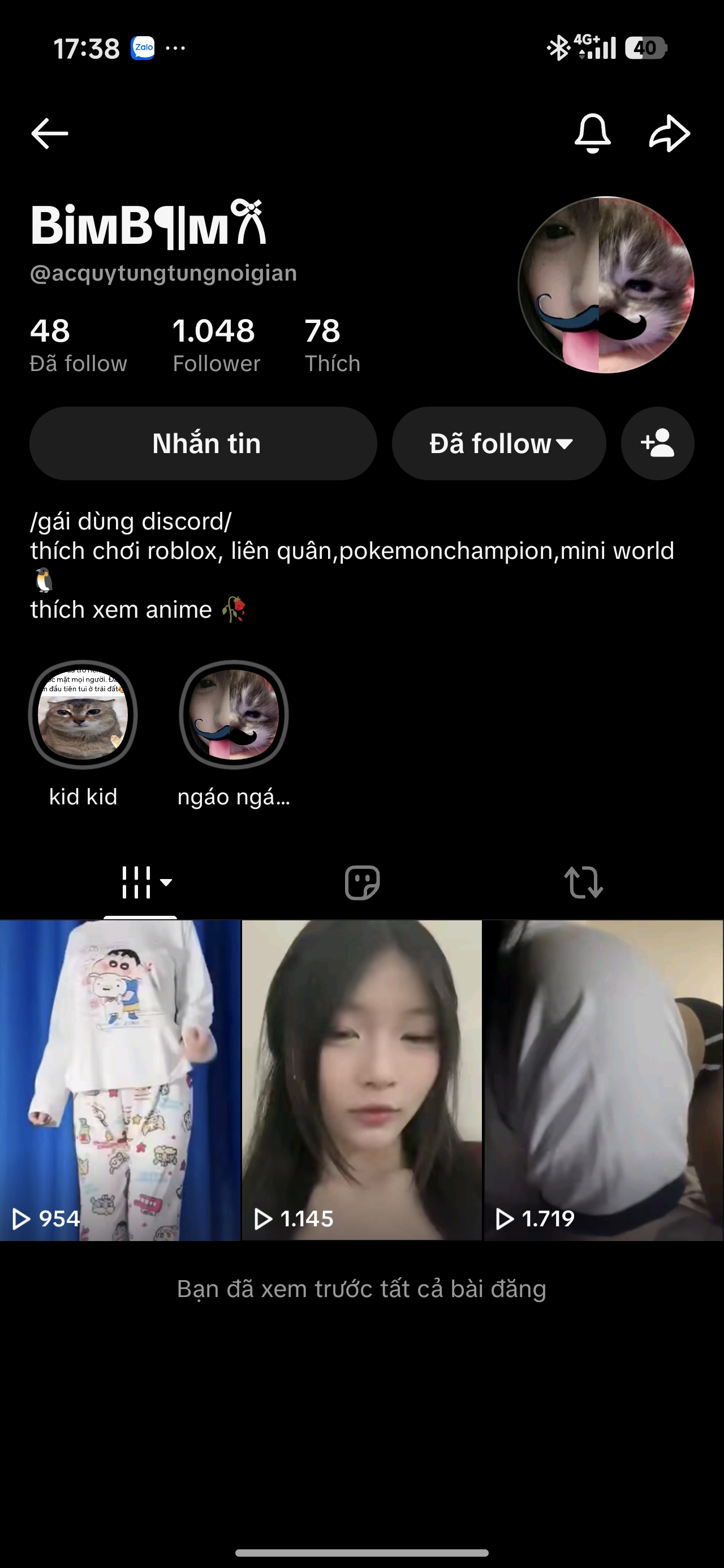The image size is (724, 1568).
Task: Play the video with 1.145 views
Action: 361,1080
